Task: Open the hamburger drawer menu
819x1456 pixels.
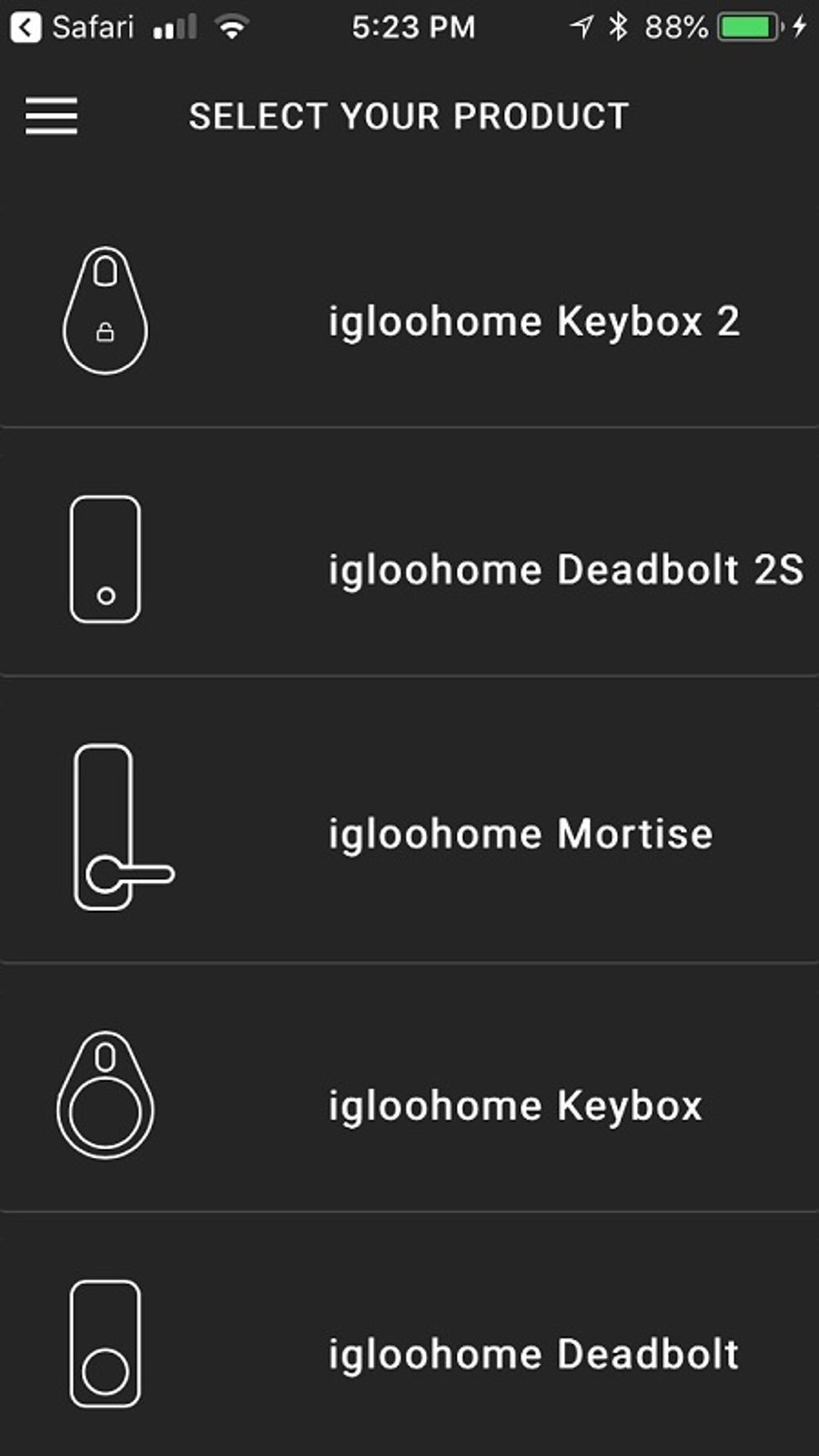Action: (x=51, y=115)
